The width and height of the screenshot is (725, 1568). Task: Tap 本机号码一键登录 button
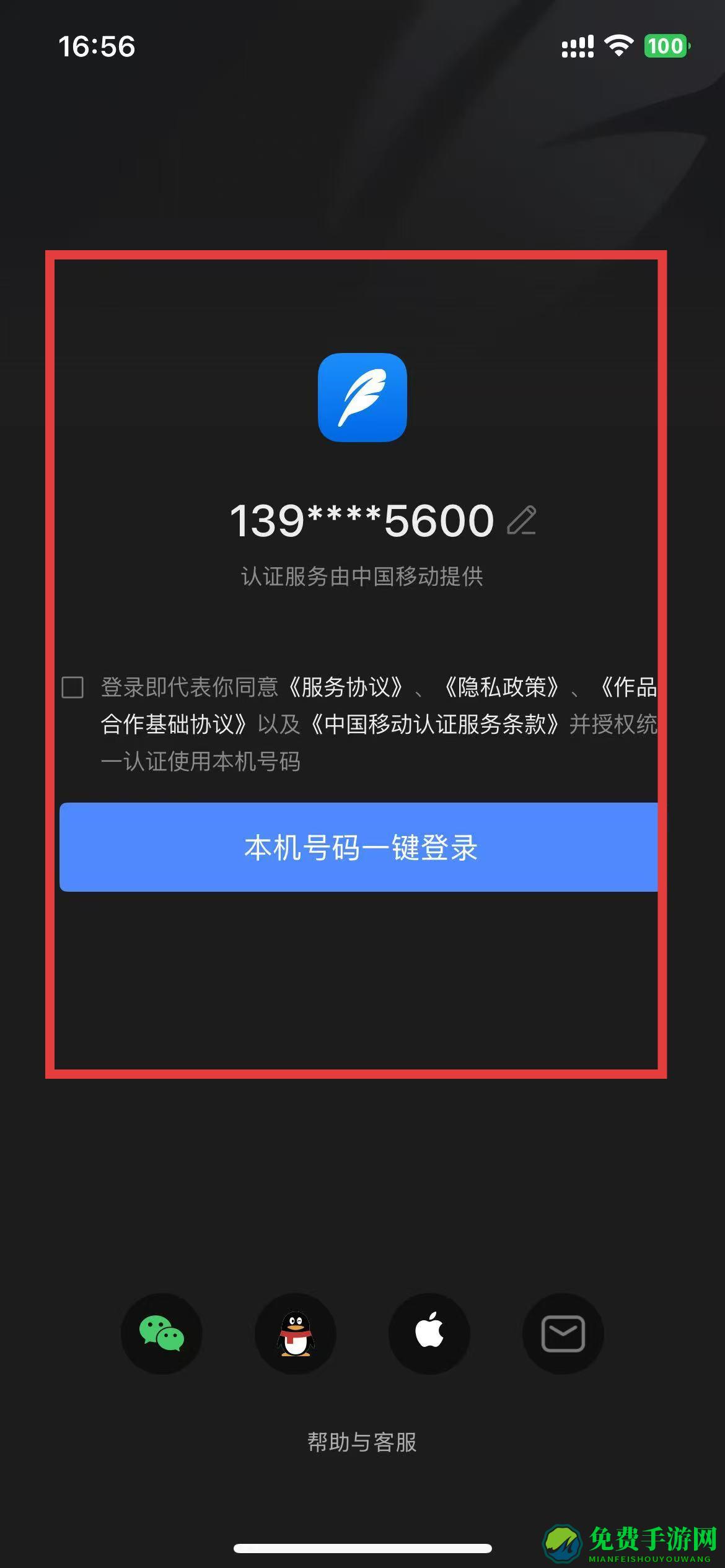click(359, 847)
